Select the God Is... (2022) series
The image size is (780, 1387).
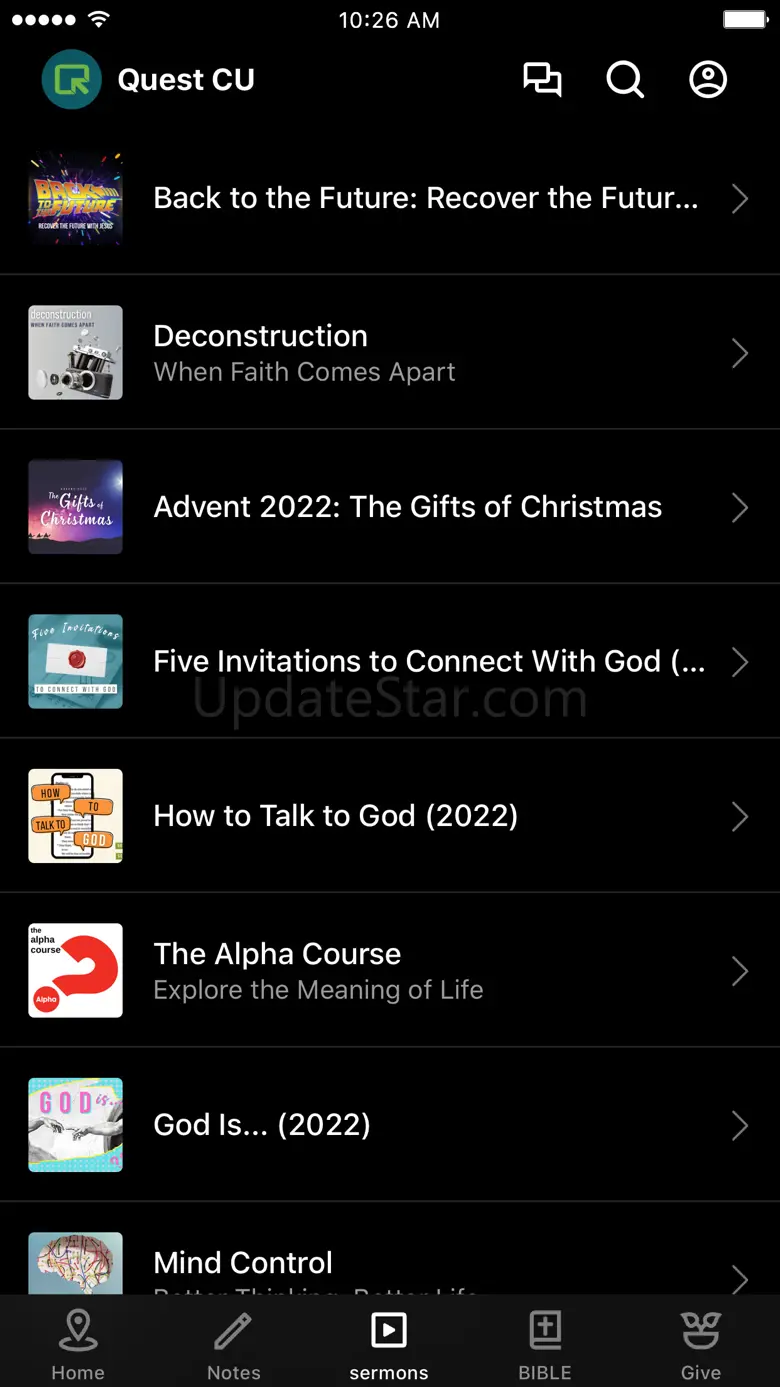390,1125
